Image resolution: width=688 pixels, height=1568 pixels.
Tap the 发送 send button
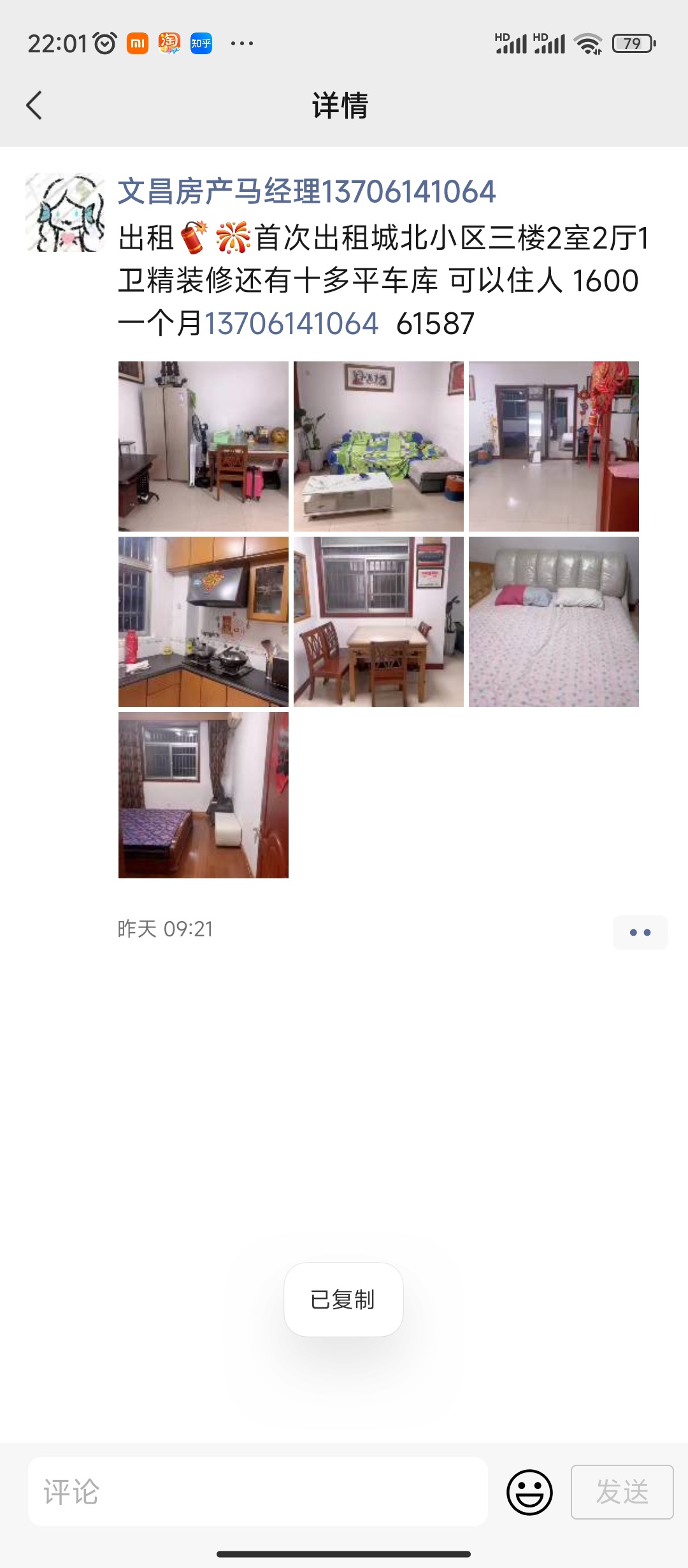click(622, 1492)
